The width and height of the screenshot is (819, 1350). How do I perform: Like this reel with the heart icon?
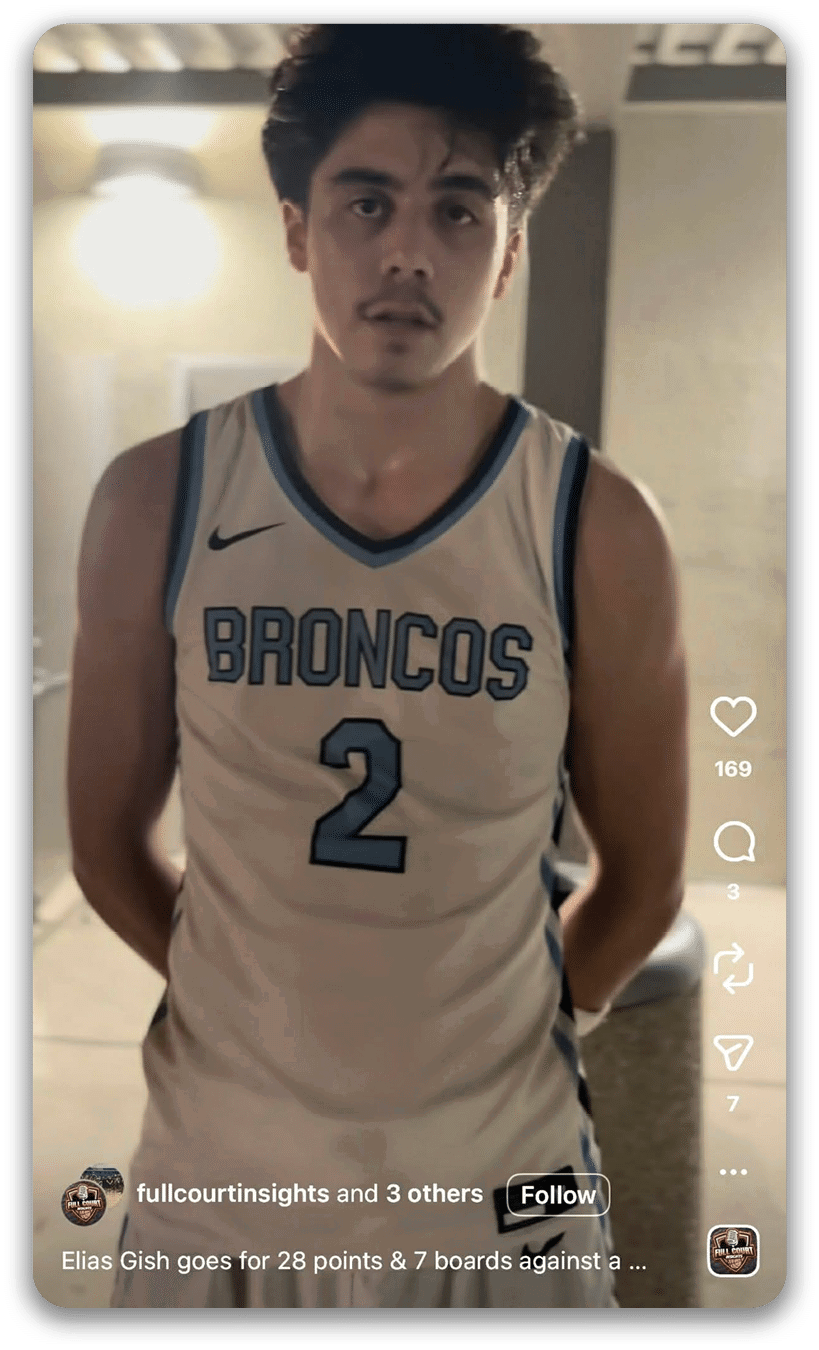(733, 717)
